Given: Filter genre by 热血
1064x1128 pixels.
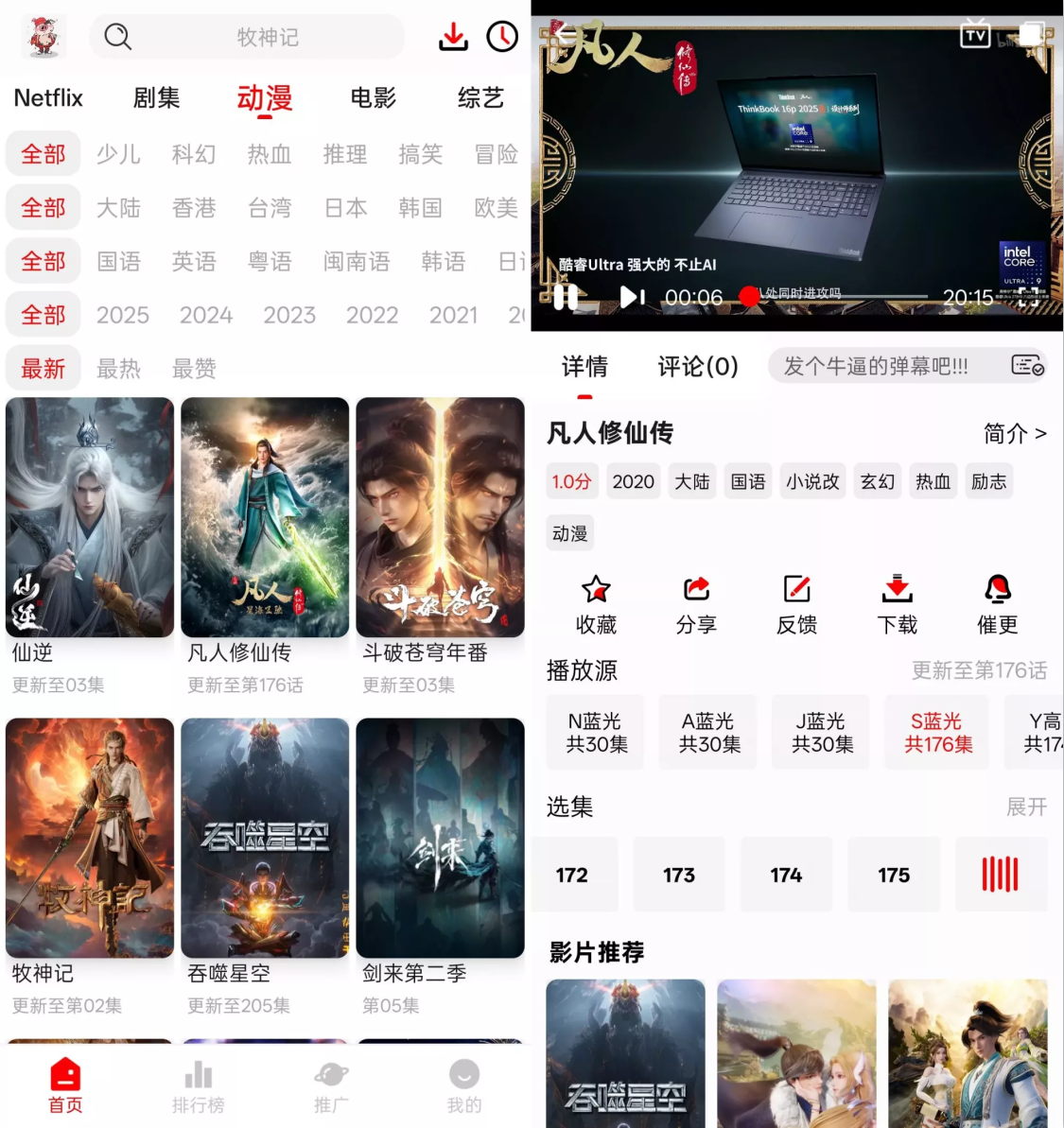Looking at the screenshot, I should (270, 154).
